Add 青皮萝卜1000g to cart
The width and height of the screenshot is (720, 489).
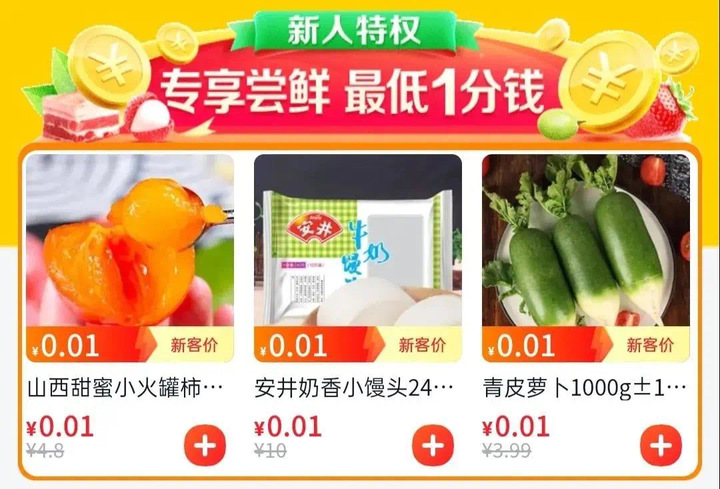(x=660, y=445)
